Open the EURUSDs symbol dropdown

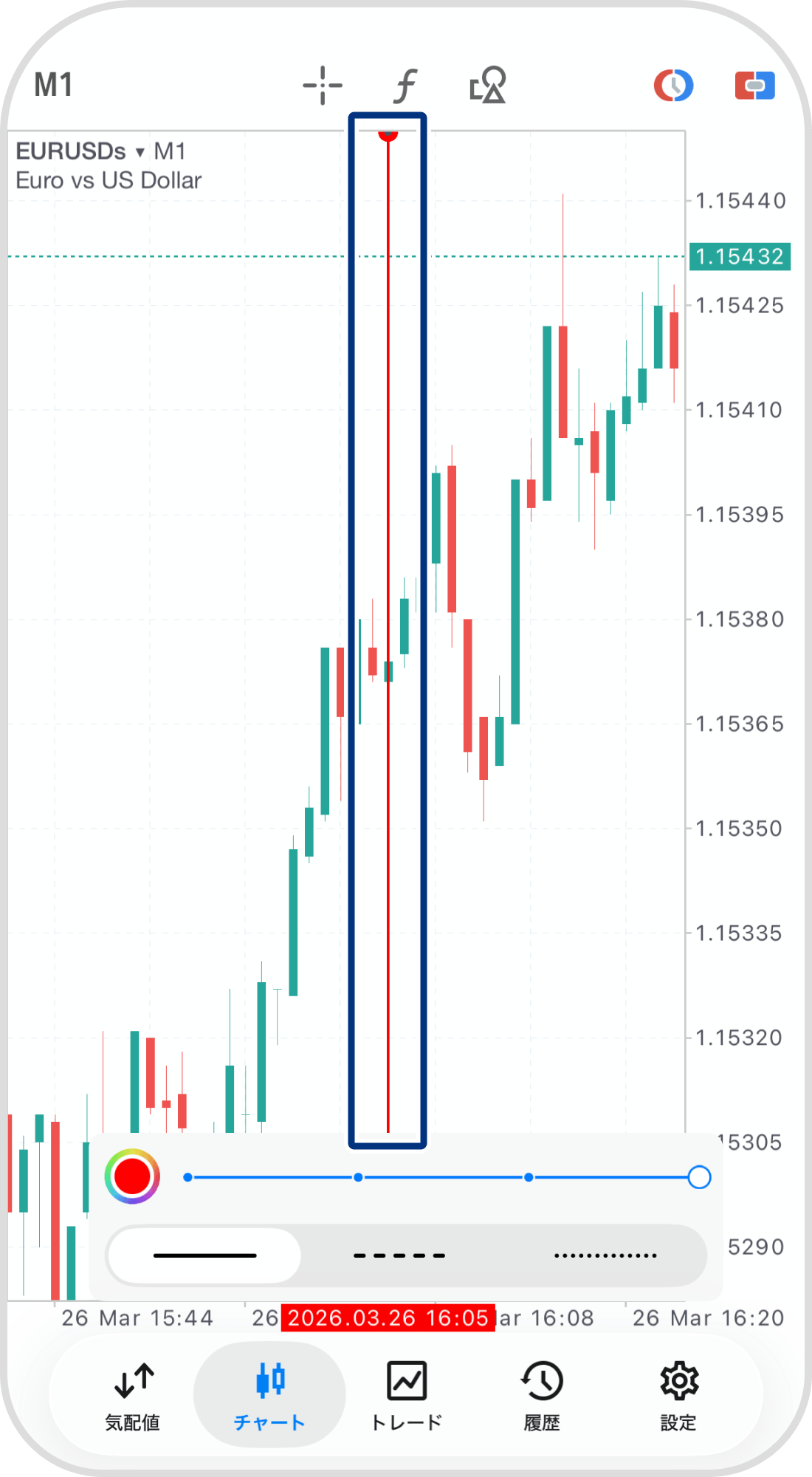pyautogui.click(x=81, y=151)
